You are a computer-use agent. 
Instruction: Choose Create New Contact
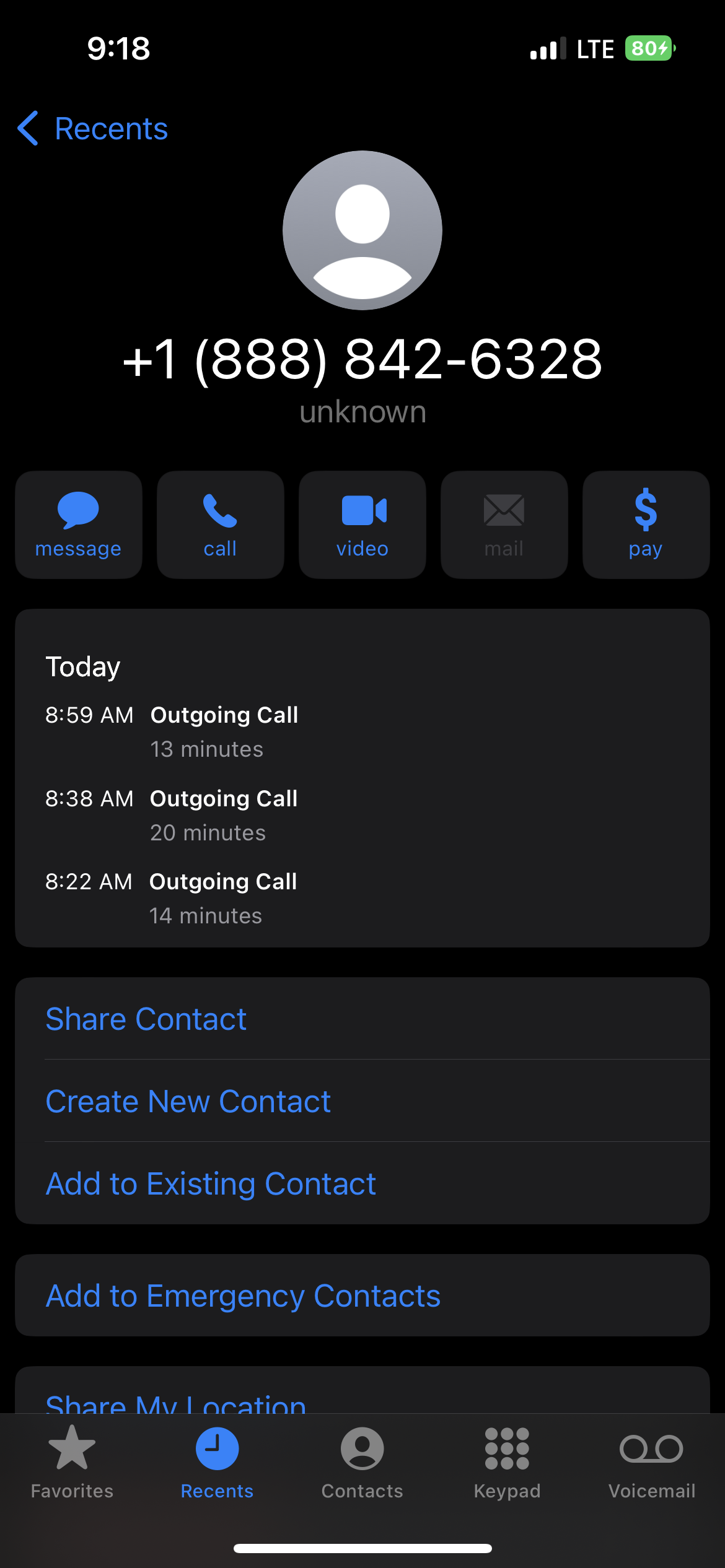[188, 1101]
